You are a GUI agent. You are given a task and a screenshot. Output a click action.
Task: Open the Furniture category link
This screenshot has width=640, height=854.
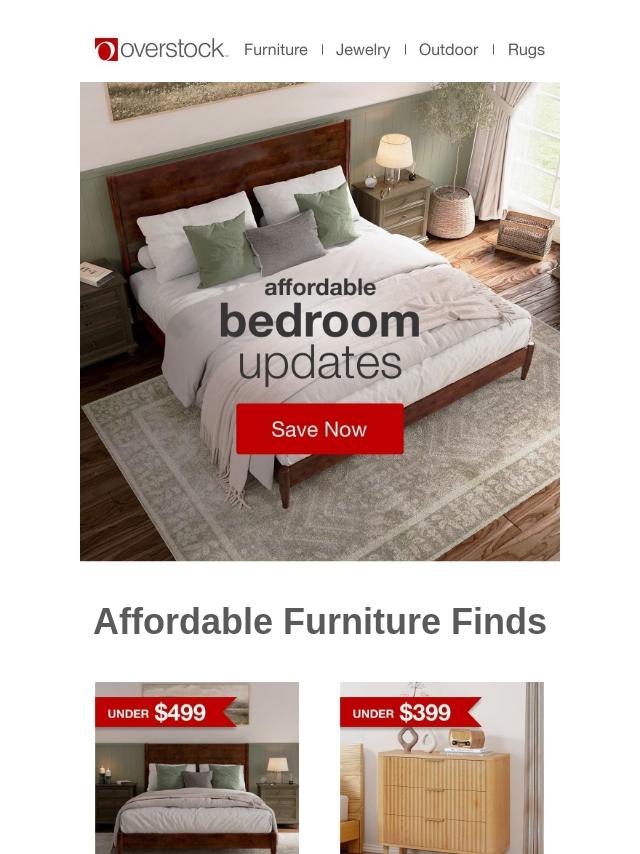[275, 50]
